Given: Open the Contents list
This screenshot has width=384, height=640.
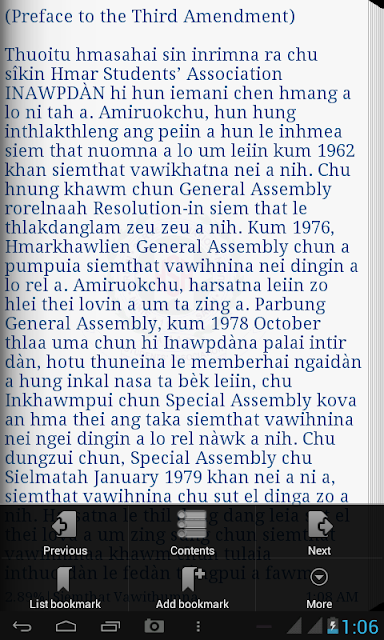Looking at the screenshot, I should (x=192, y=532).
